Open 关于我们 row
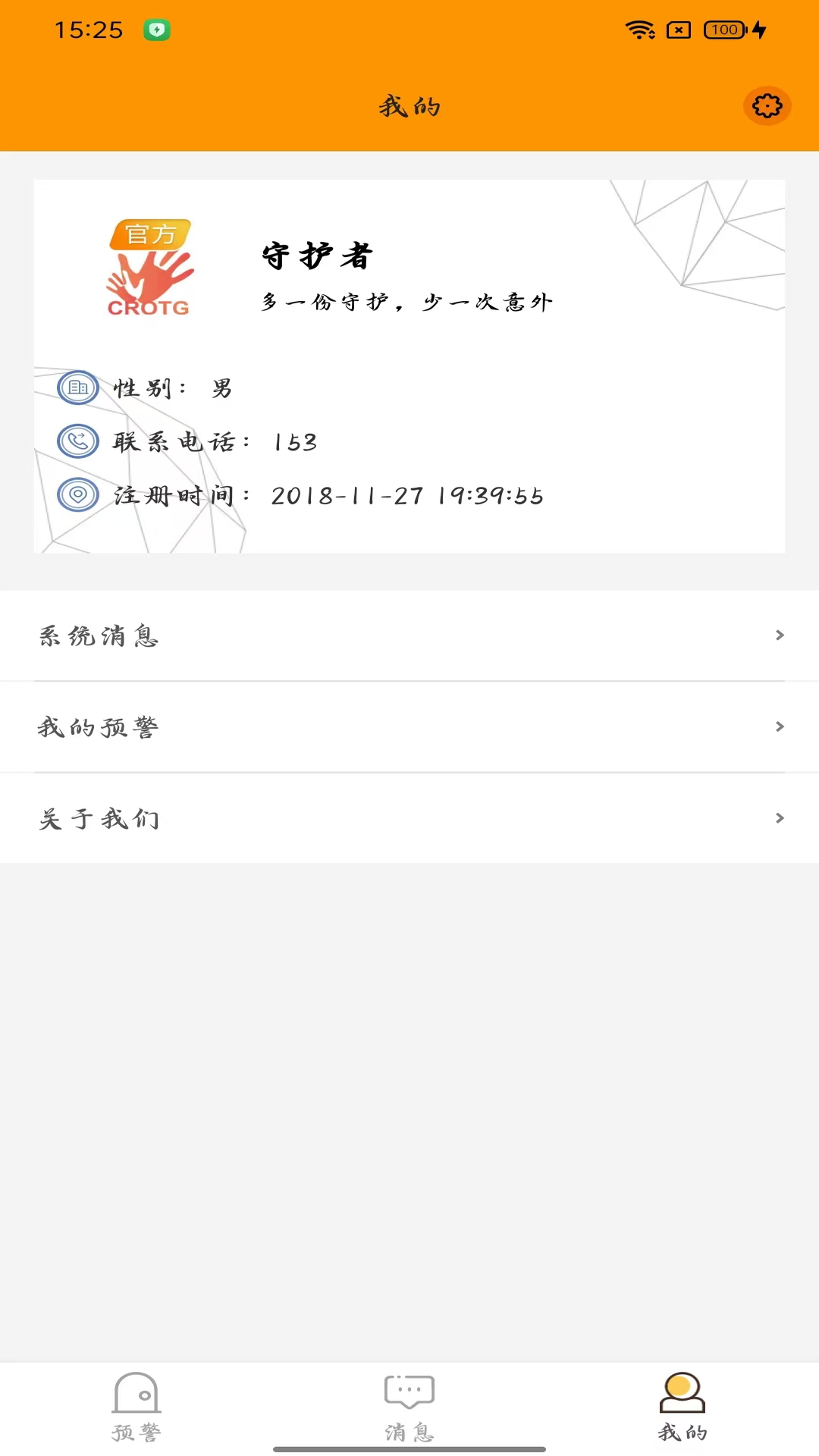This screenshot has height=1456, width=819. tap(409, 818)
